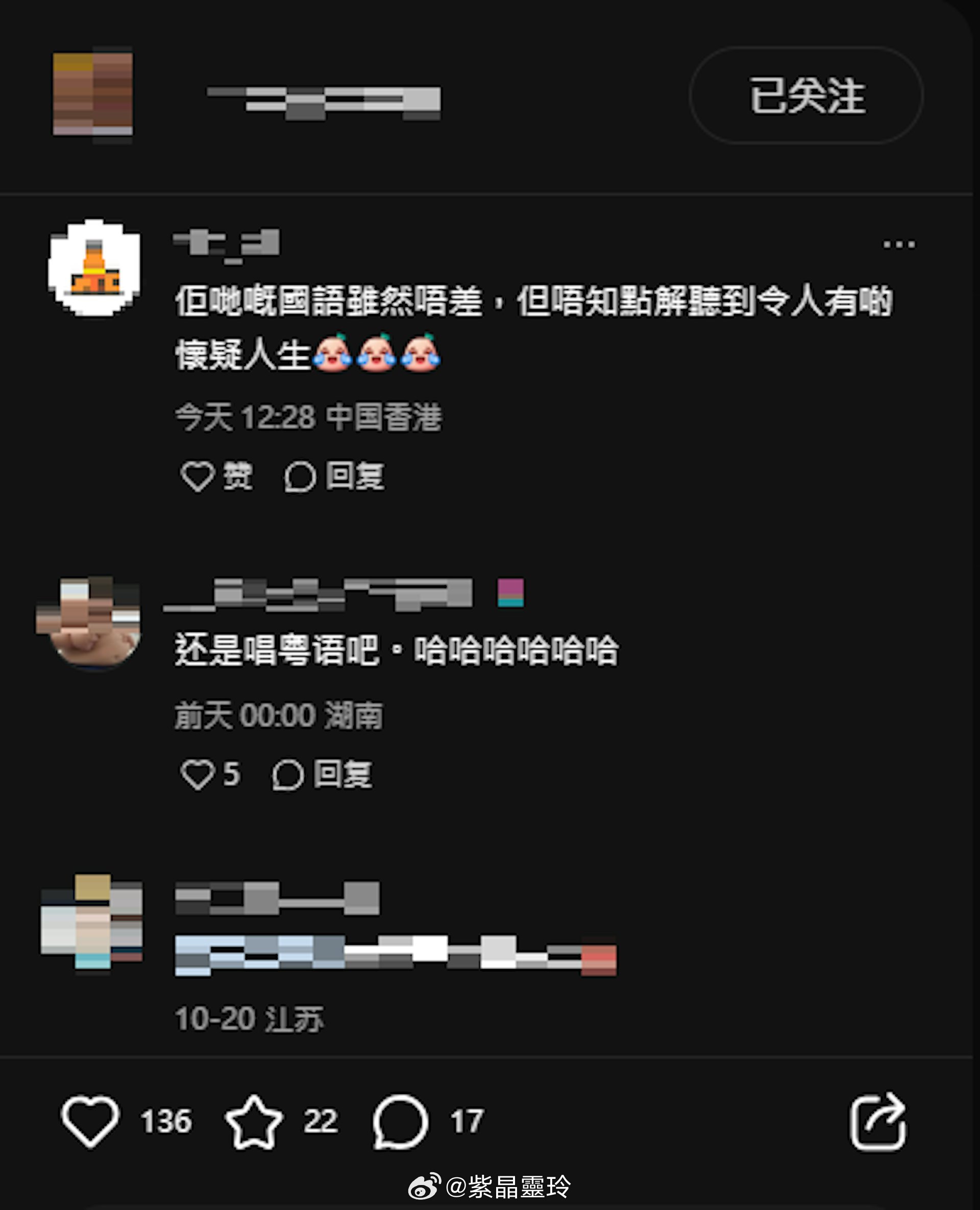Open the avatar of the Hong Kong commenter
The image size is (980, 1210).
pyautogui.click(x=95, y=268)
